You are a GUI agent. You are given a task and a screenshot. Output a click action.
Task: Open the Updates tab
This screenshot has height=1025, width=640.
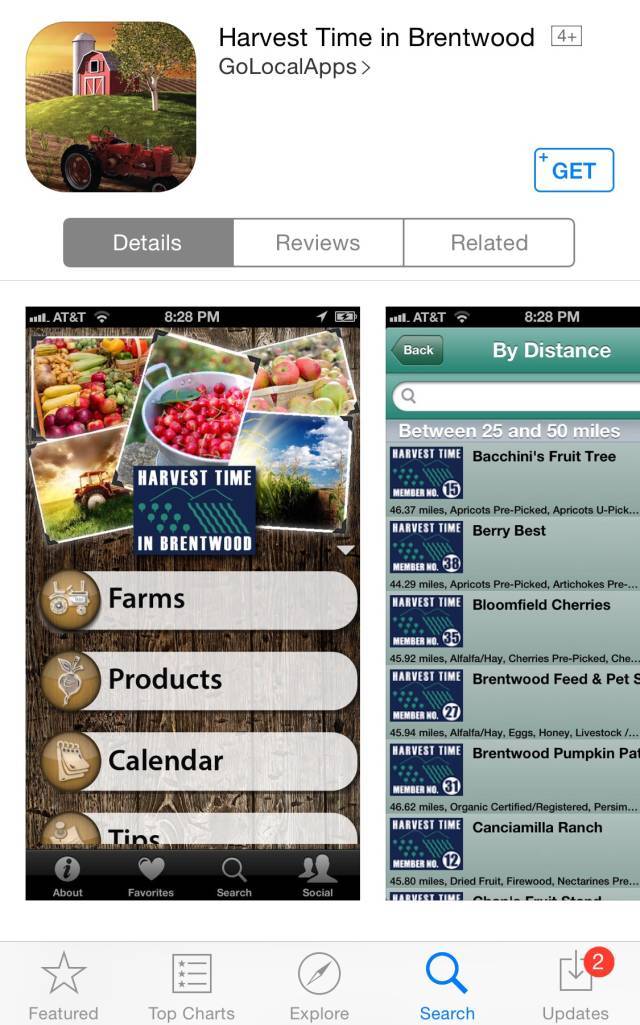[x=575, y=986]
